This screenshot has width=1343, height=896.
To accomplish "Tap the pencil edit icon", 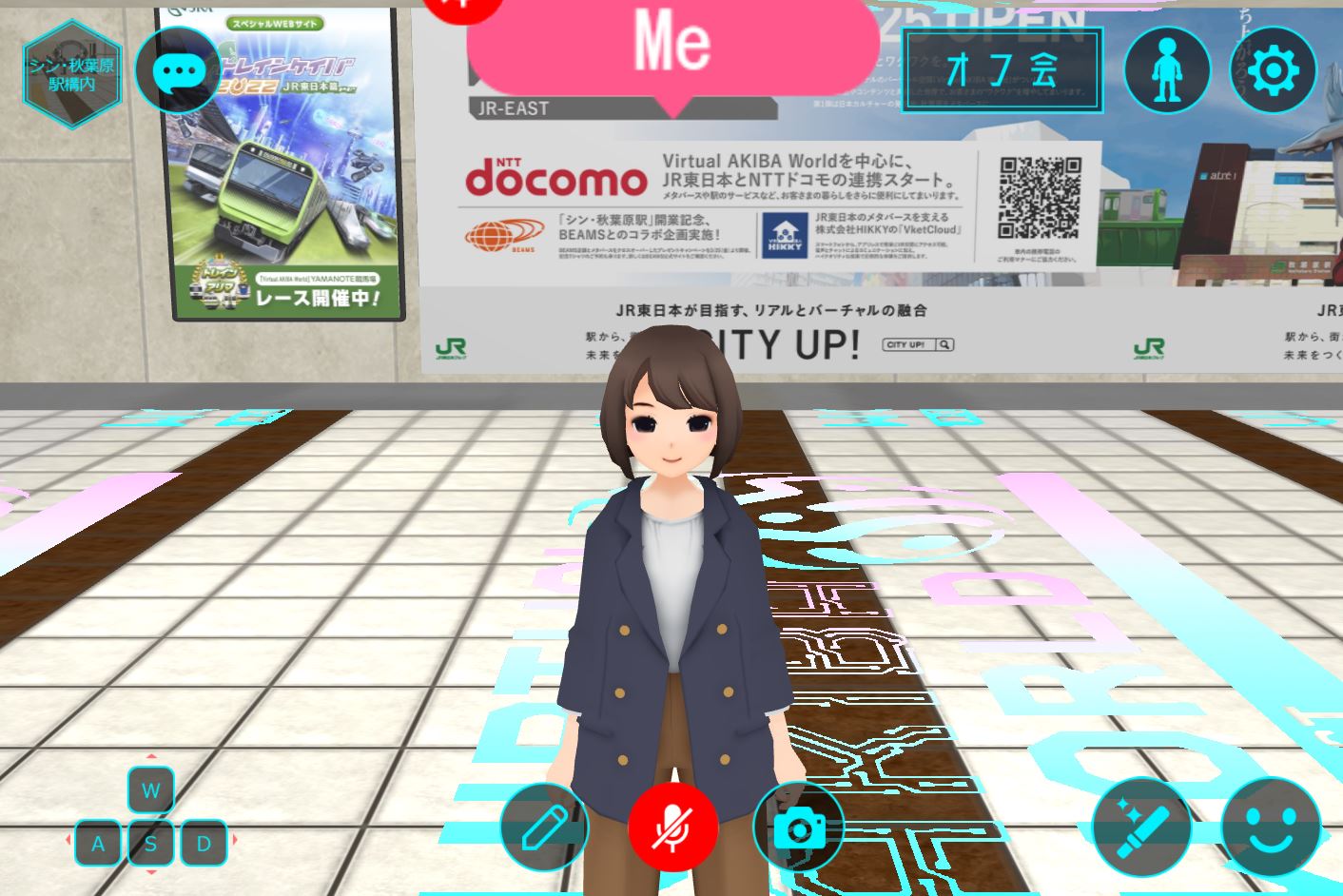I will click(544, 828).
